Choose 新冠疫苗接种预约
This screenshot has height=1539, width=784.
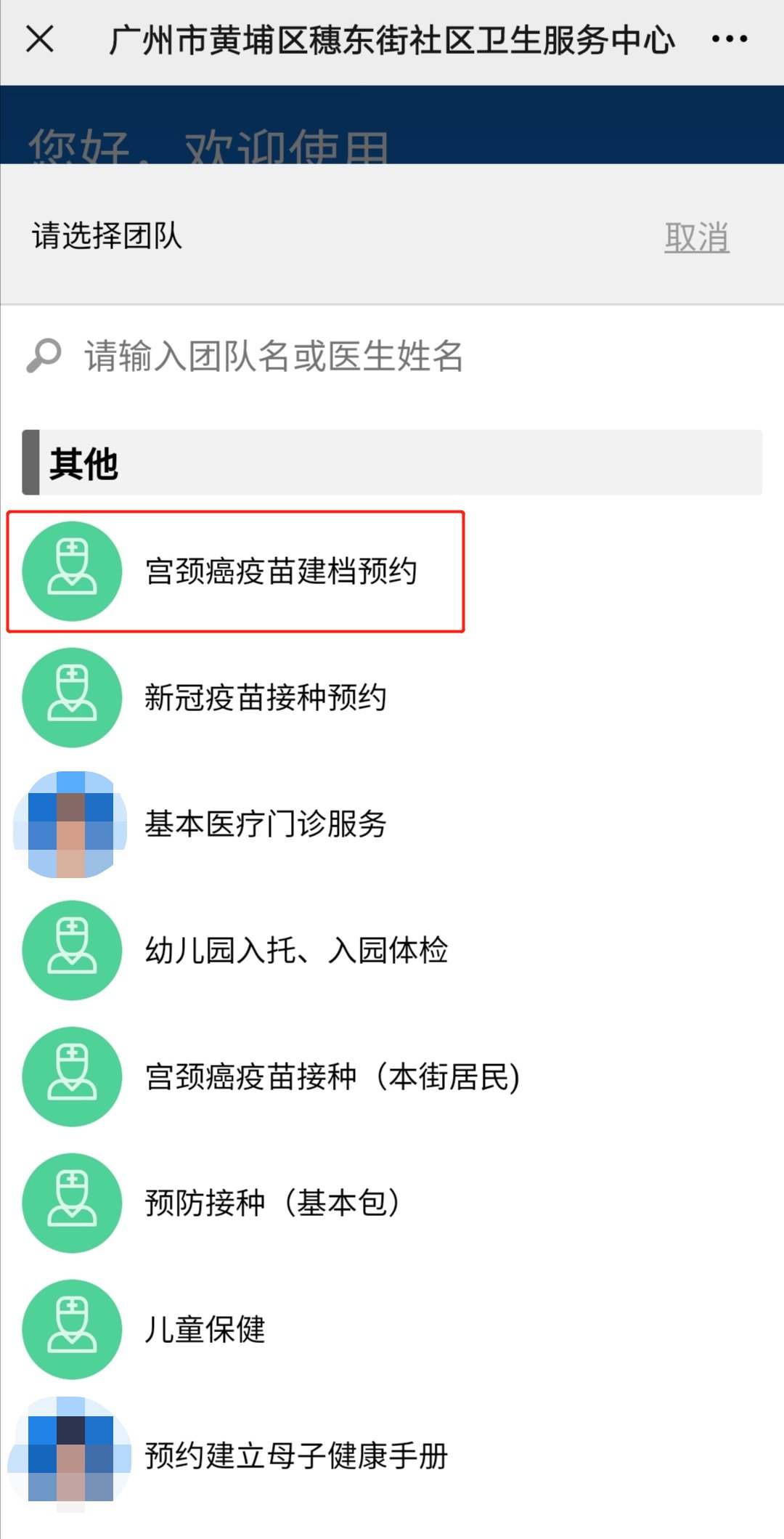pos(265,698)
